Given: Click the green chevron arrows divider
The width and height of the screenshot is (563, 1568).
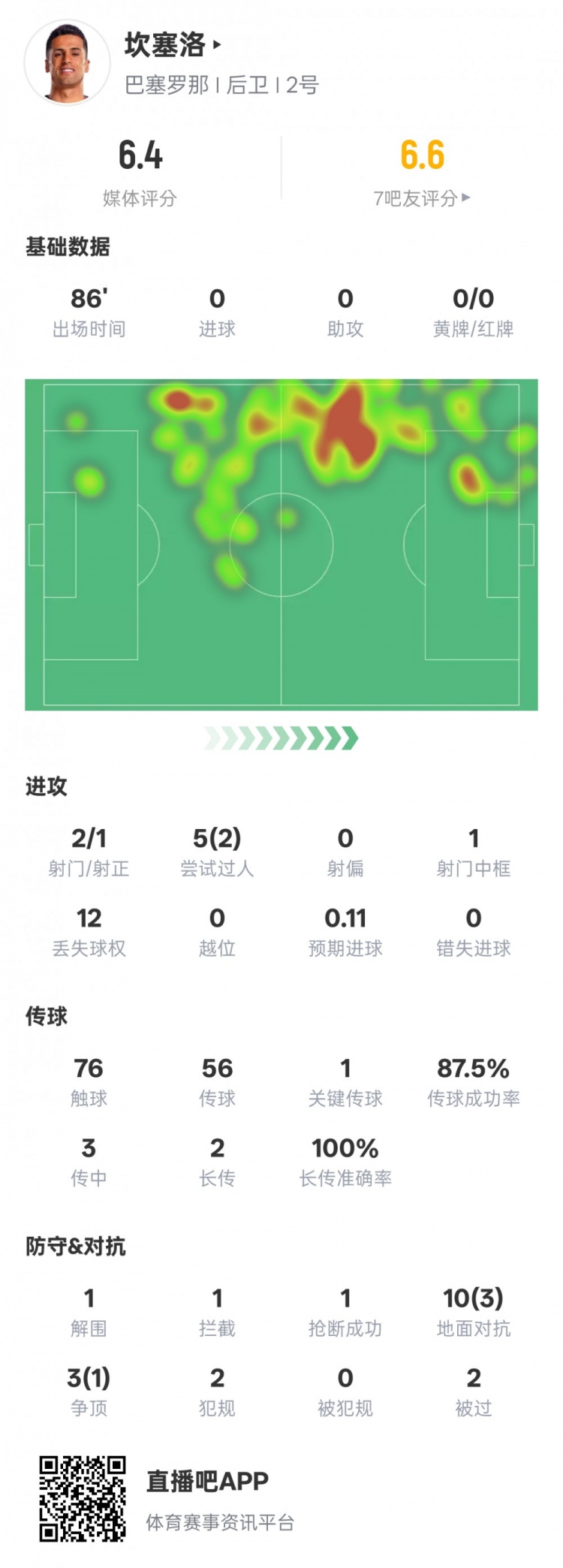Looking at the screenshot, I should click(x=281, y=738).
